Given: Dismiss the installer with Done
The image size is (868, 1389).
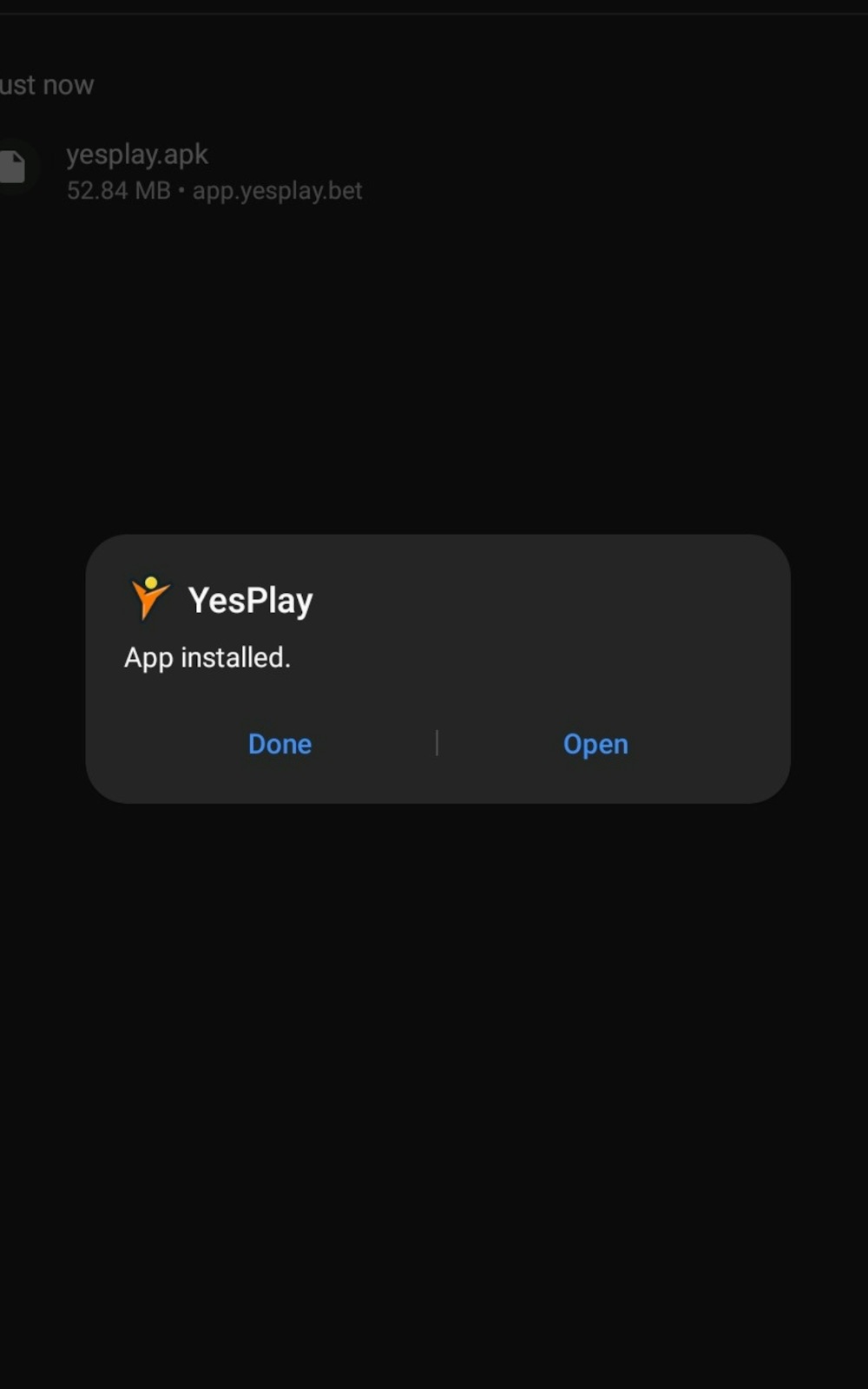Looking at the screenshot, I should (279, 743).
